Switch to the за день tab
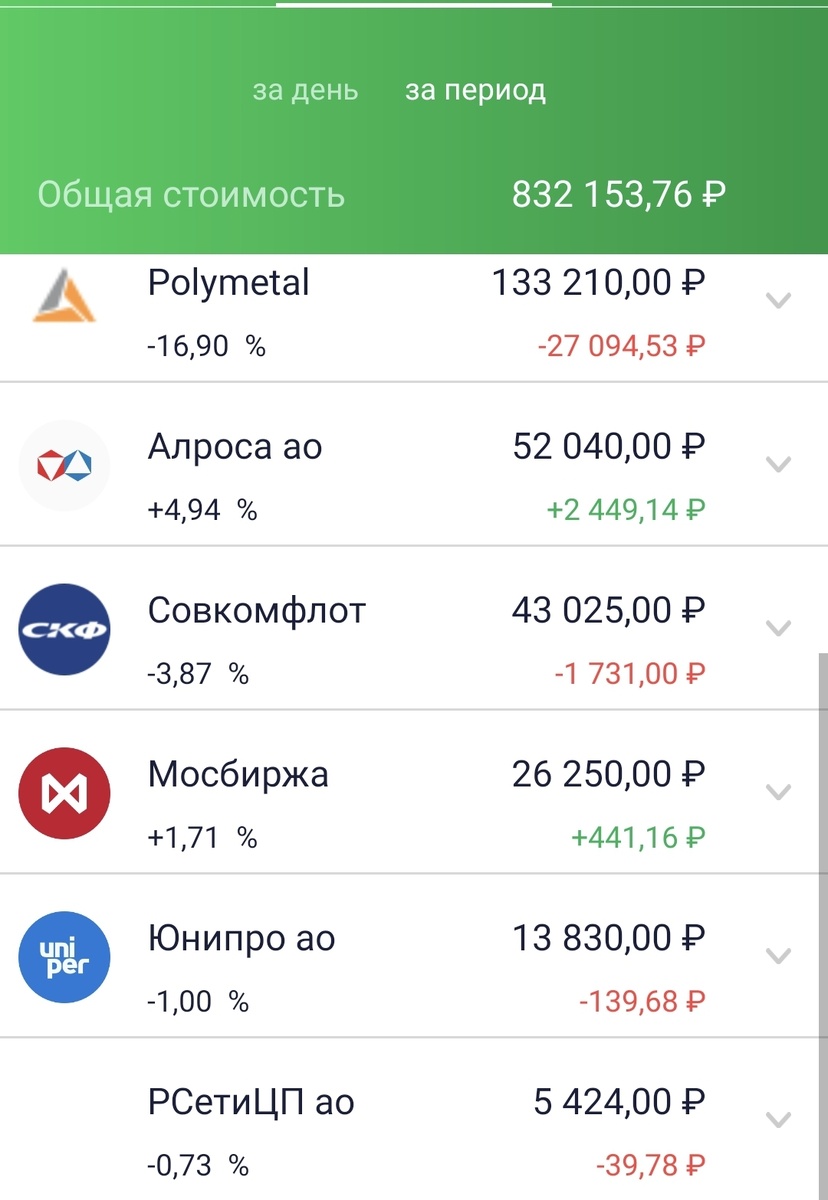 coord(305,91)
